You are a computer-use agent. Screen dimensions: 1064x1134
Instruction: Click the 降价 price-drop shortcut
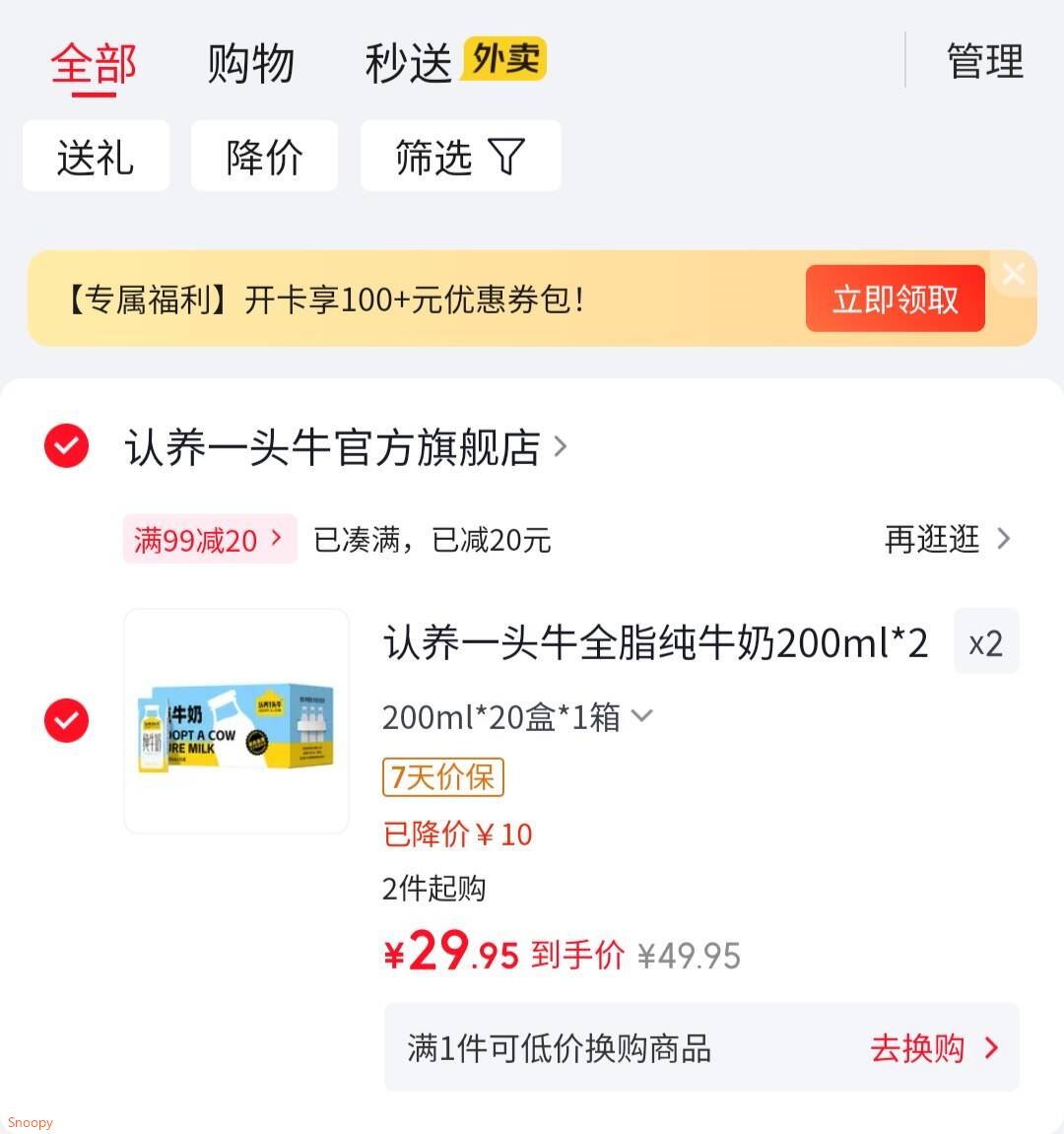click(x=264, y=156)
